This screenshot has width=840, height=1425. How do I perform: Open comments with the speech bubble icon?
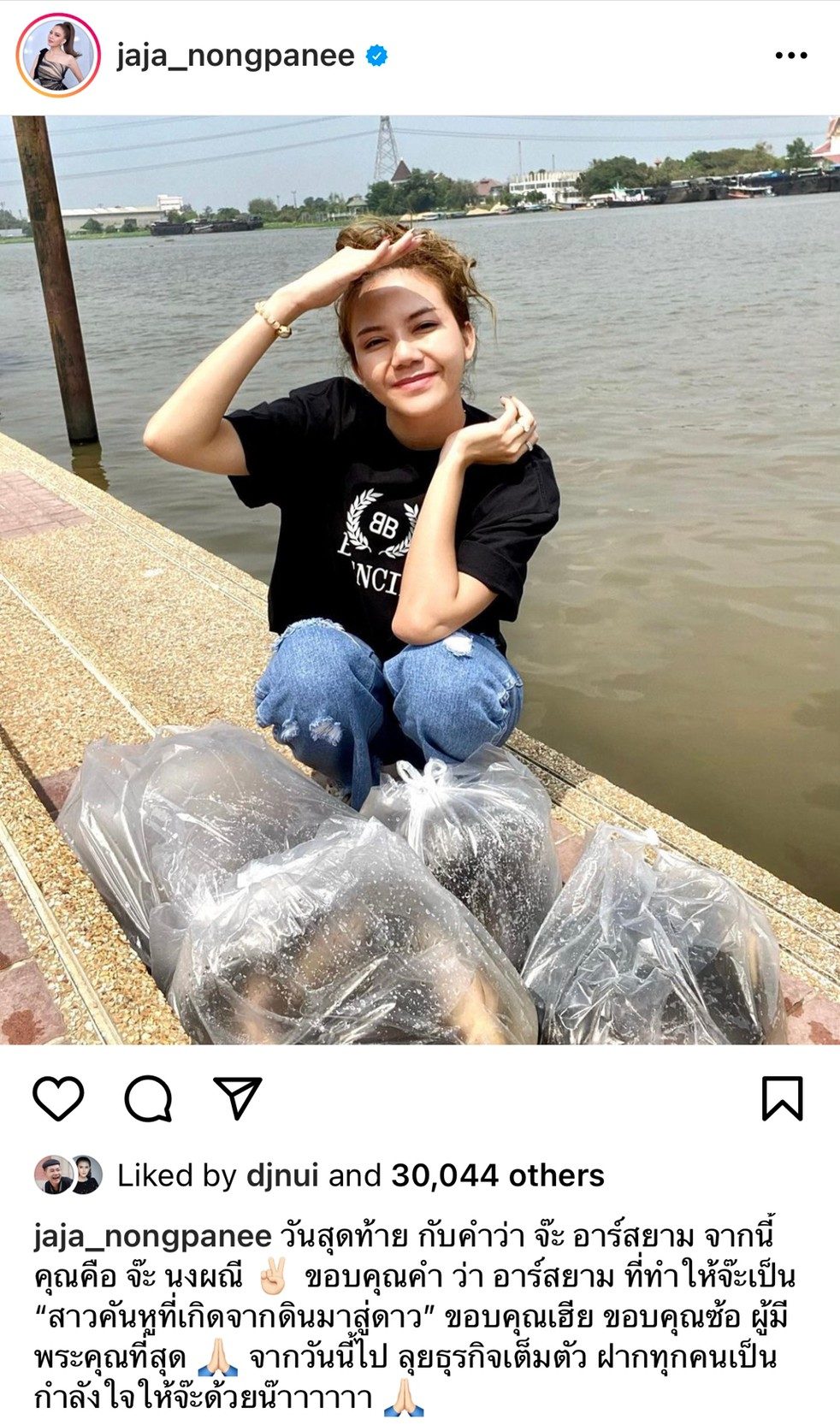149,1098
